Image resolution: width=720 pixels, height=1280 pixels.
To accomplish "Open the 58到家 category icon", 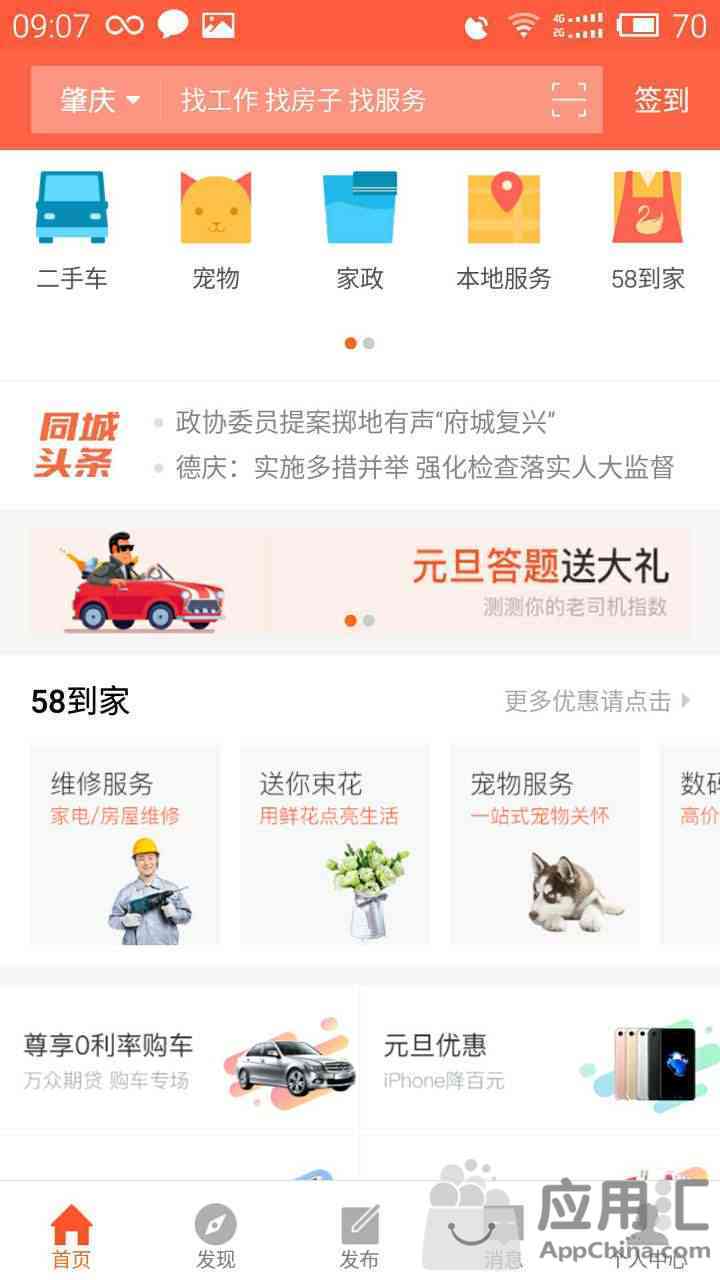I will point(648,230).
